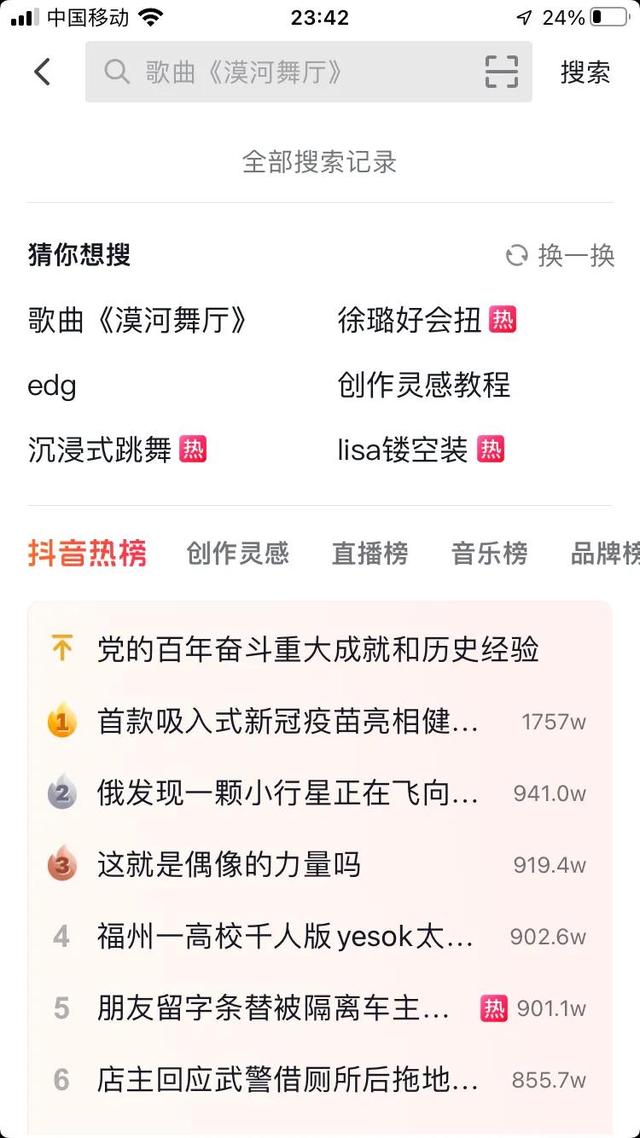The image size is (640, 1138).
Task: Search suggested term 徐璐好会扭
Action: (x=410, y=320)
